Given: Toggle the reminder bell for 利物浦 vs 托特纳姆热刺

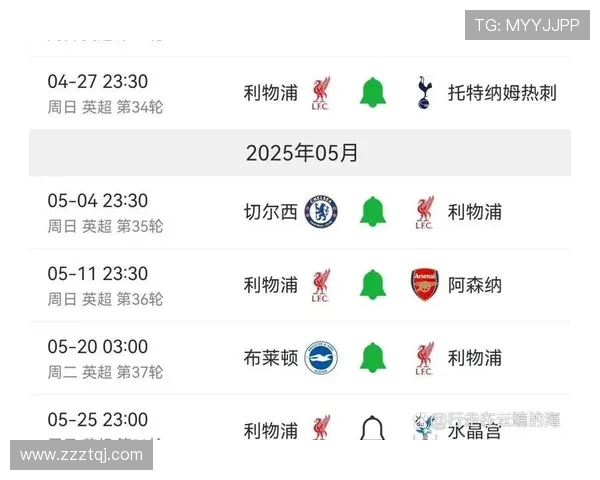Looking at the screenshot, I should tap(373, 92).
